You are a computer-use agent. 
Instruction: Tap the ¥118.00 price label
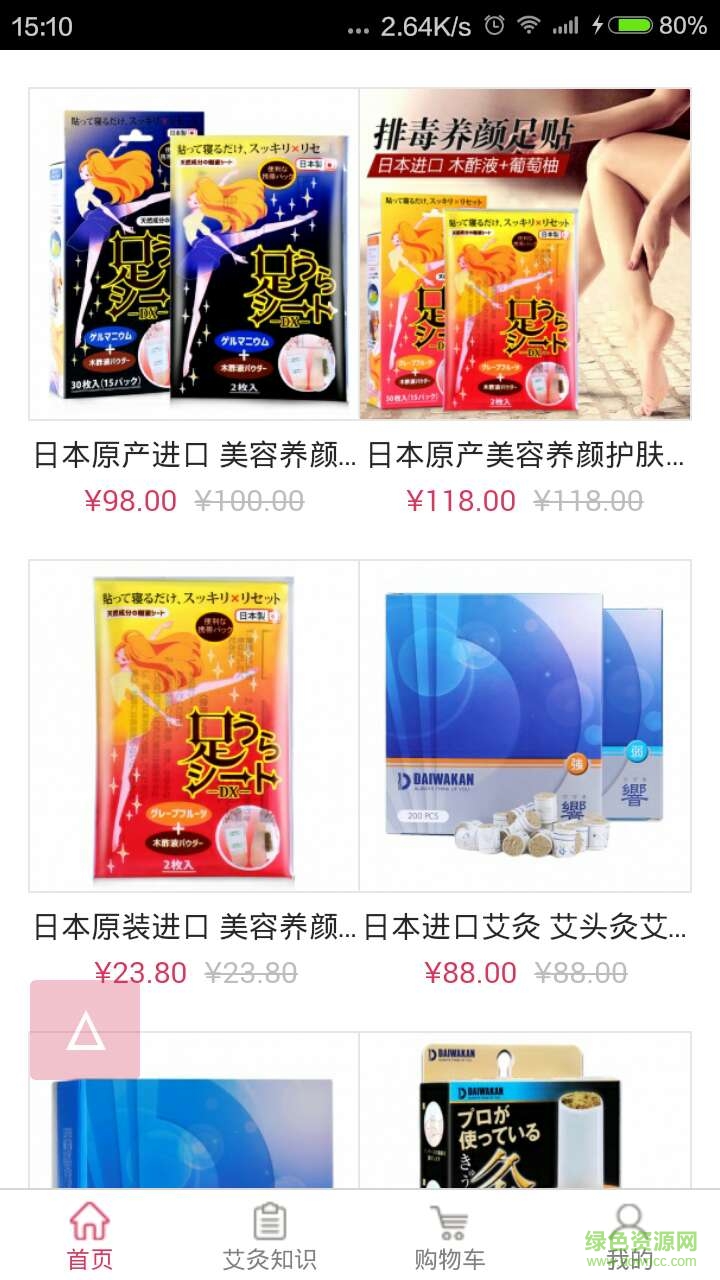coord(461,498)
